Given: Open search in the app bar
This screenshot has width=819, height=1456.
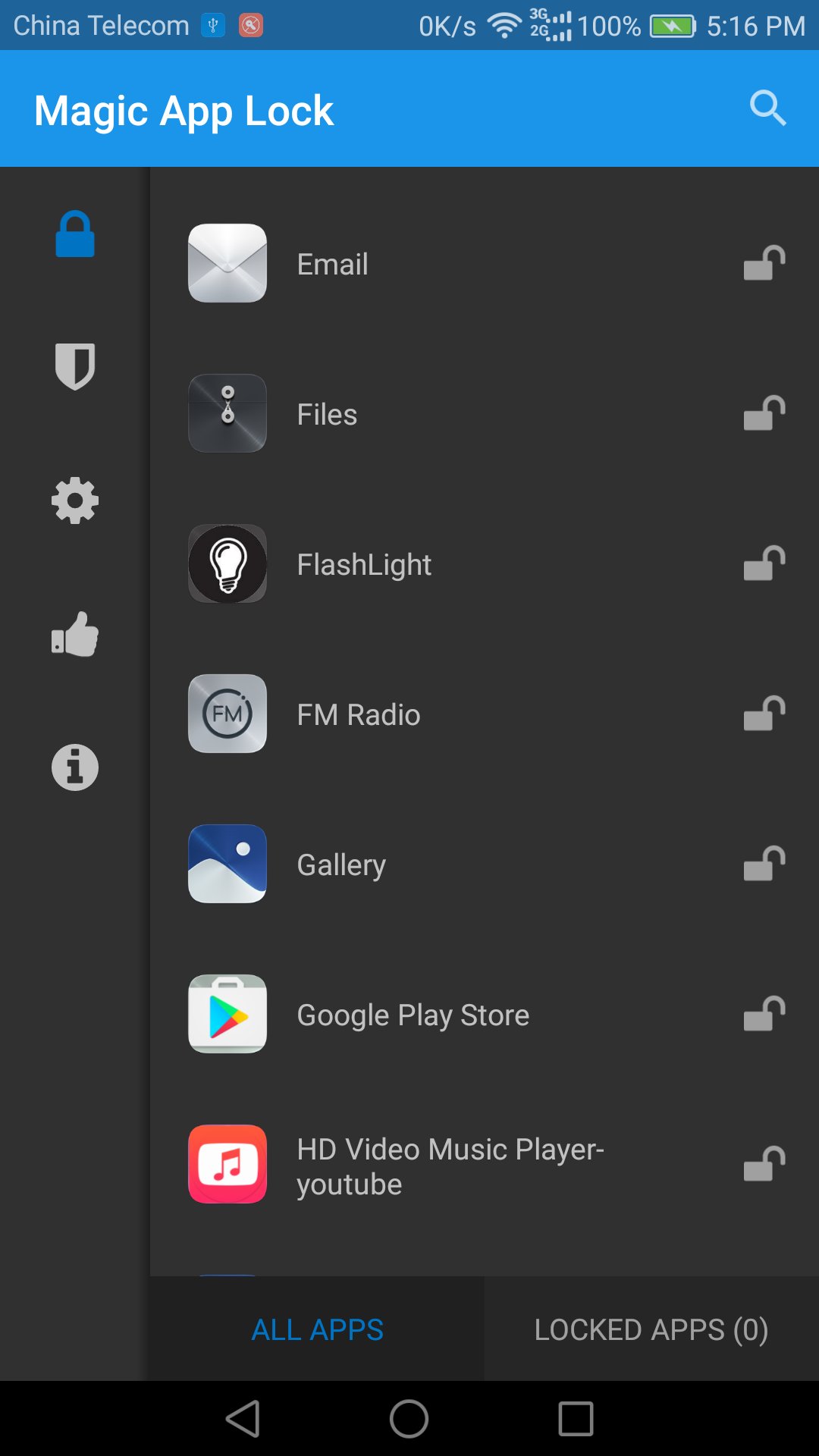Looking at the screenshot, I should pos(767,108).
